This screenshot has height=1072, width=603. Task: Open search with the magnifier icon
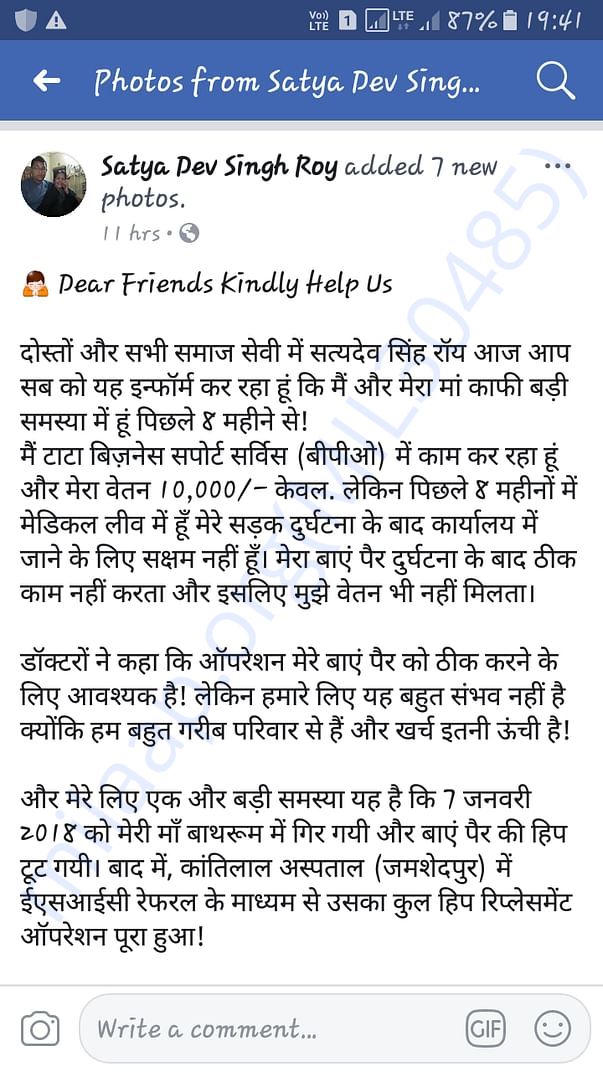pyautogui.click(x=554, y=80)
